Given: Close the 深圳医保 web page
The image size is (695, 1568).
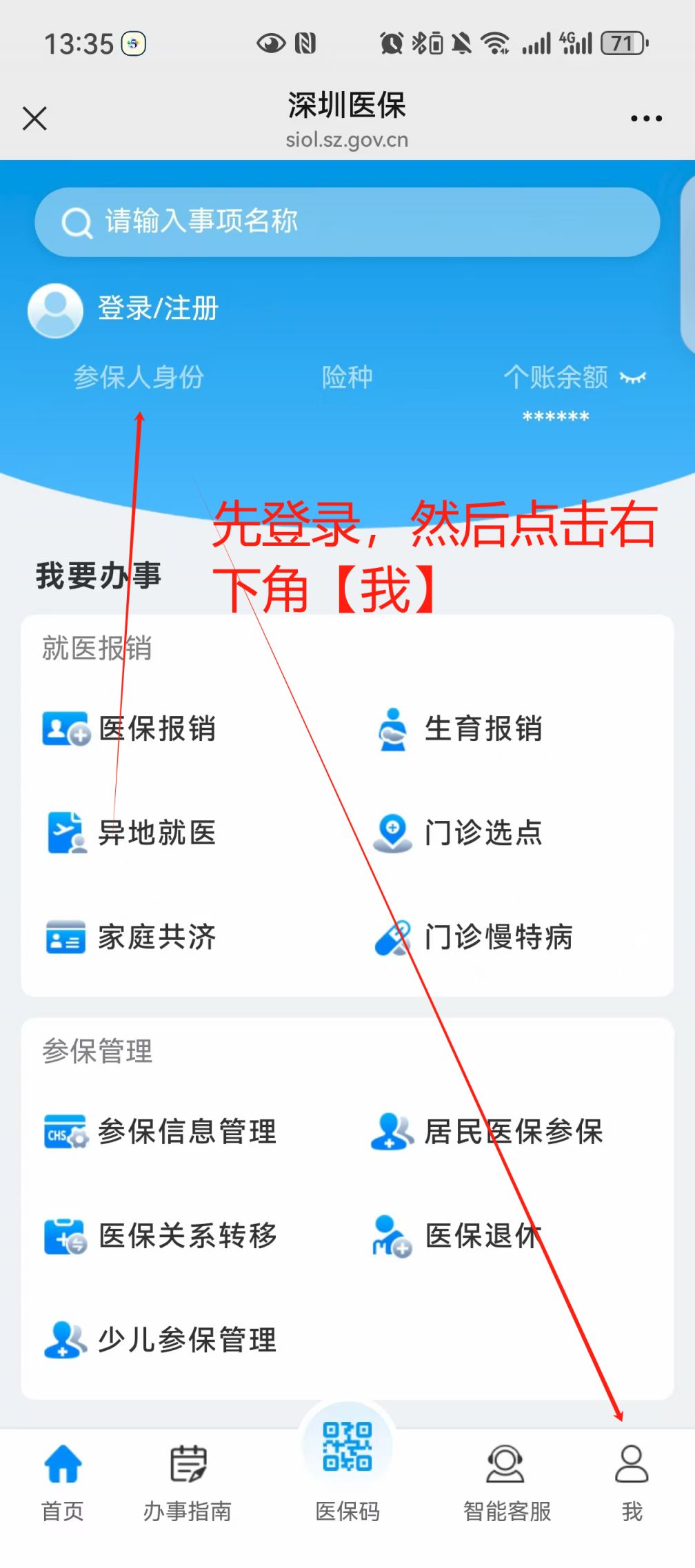Looking at the screenshot, I should click(34, 119).
